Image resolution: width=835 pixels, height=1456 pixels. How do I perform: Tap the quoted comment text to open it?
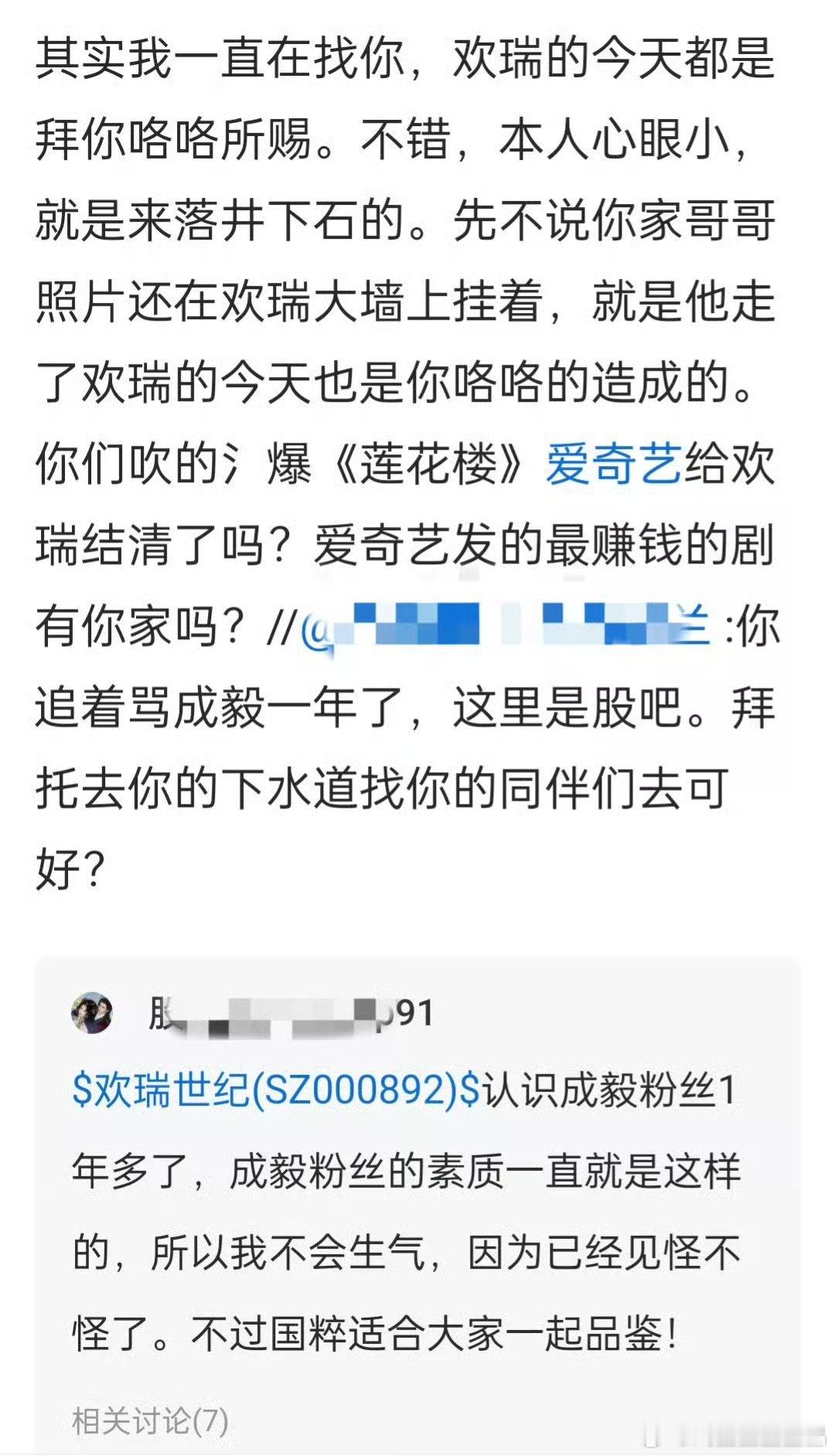coord(417,1237)
